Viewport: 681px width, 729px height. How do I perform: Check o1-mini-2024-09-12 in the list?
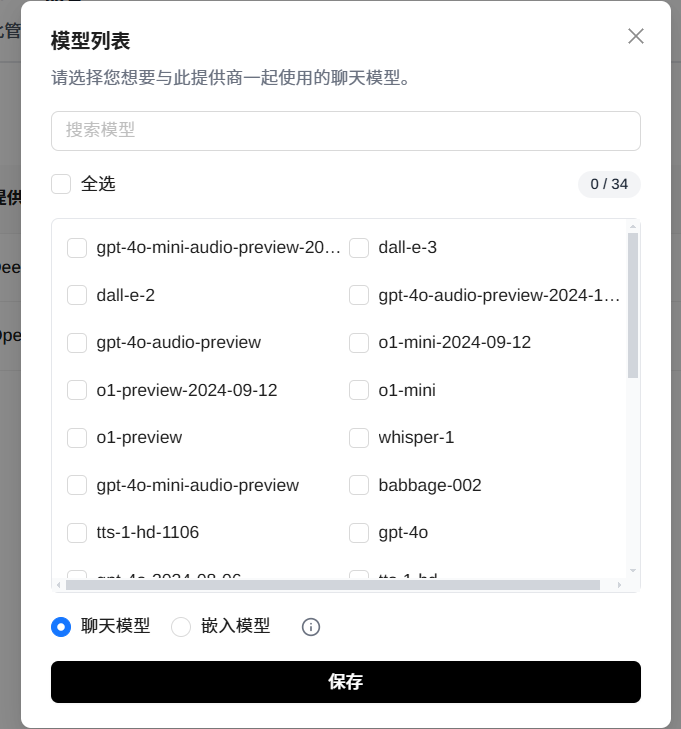click(x=359, y=343)
